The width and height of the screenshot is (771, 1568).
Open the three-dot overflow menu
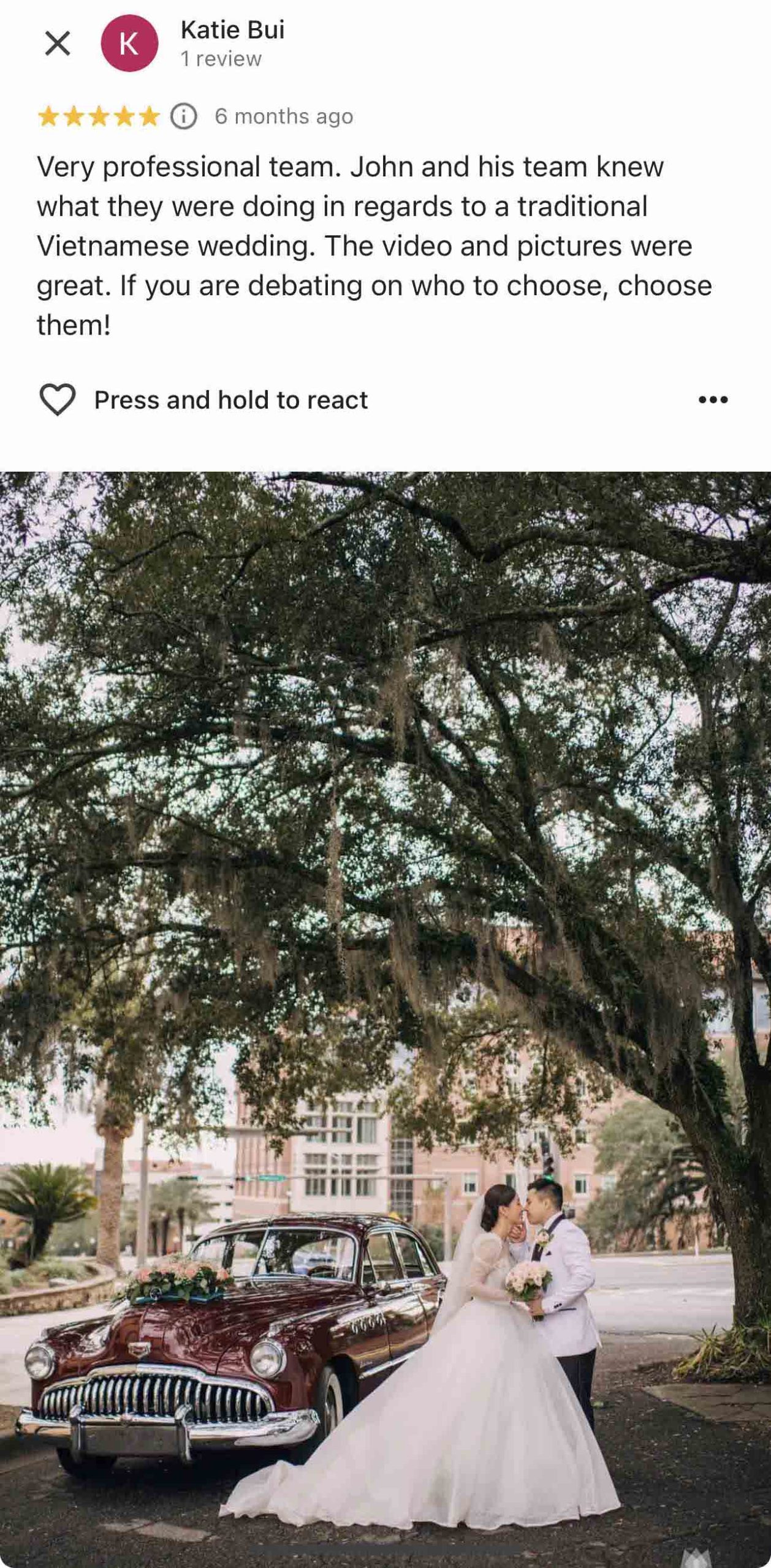[x=713, y=400]
